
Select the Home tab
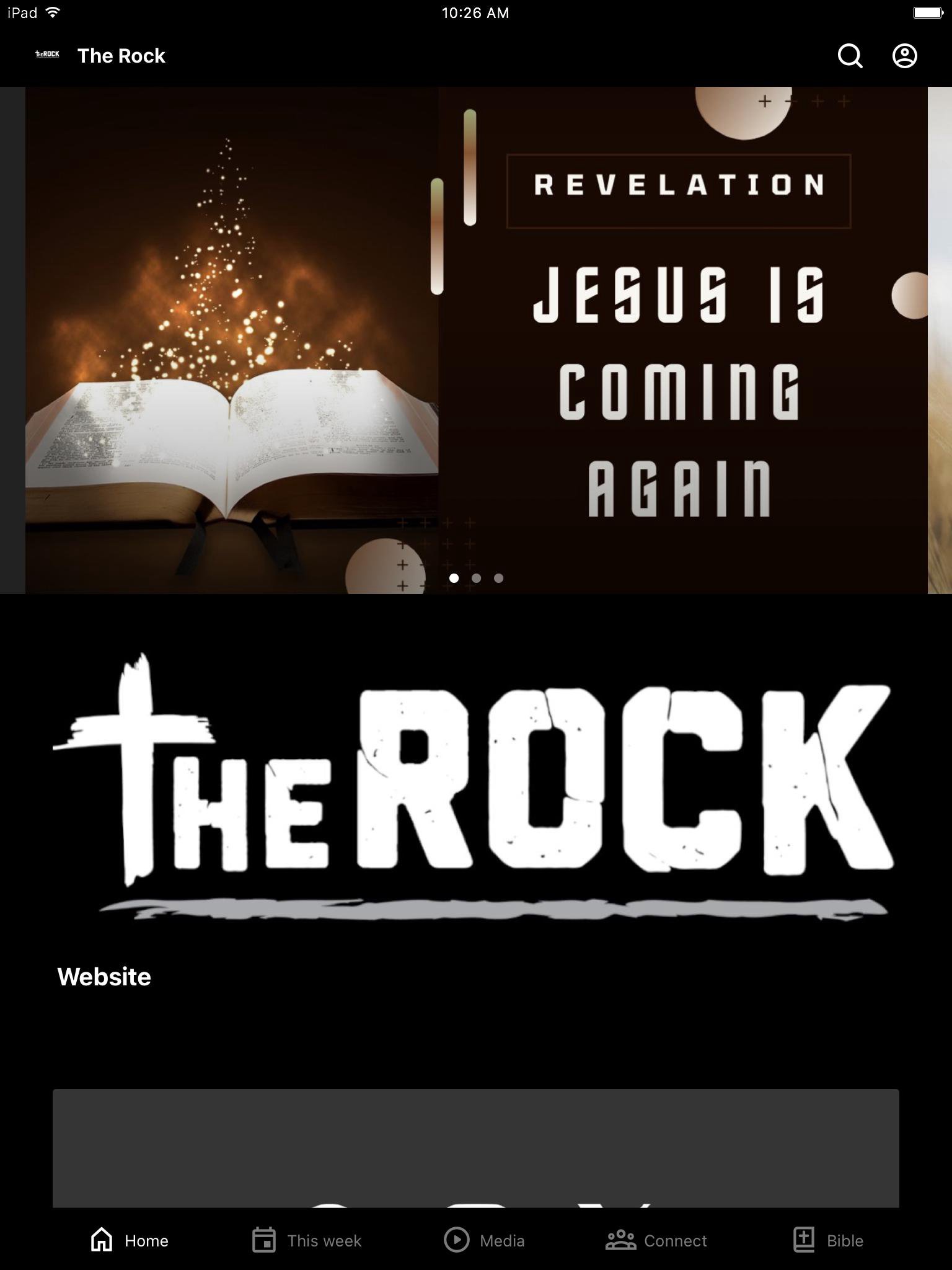[130, 1240]
